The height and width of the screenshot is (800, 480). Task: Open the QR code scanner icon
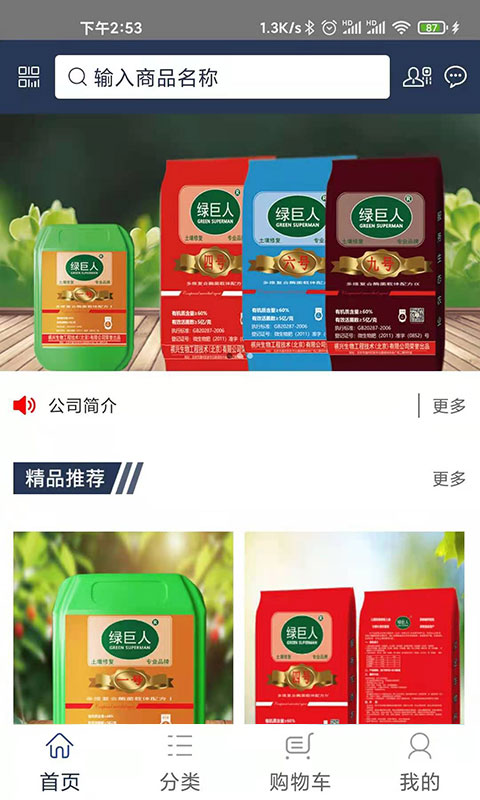click(x=29, y=77)
